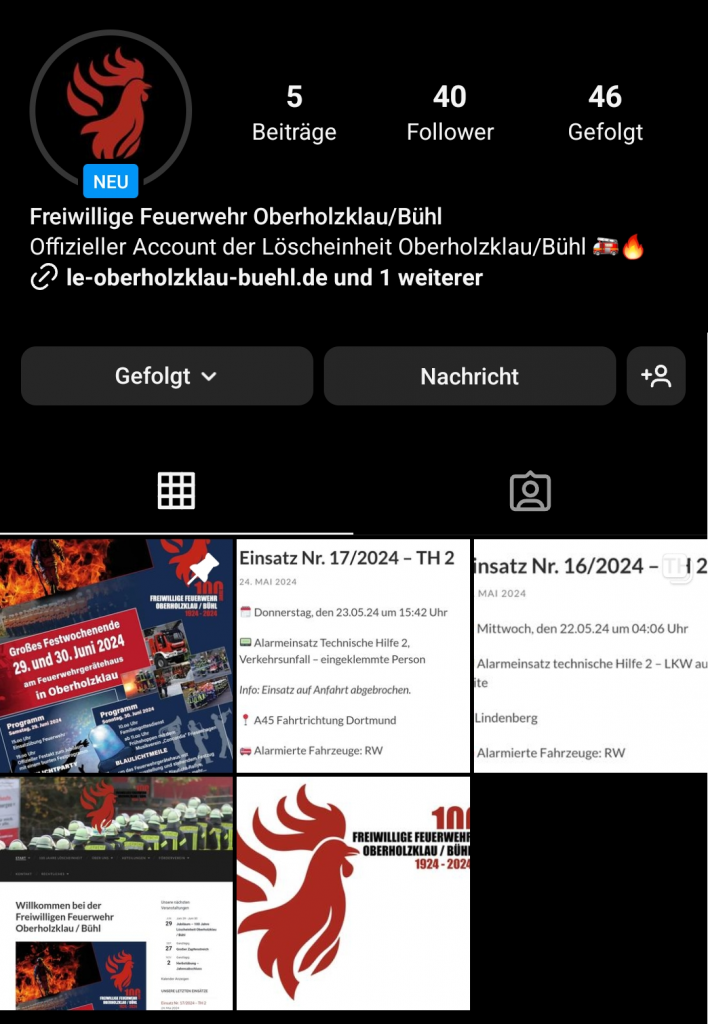Open suggested accounts via add-person icon
Image resolution: width=708 pixels, height=1024 pixels.
point(656,376)
